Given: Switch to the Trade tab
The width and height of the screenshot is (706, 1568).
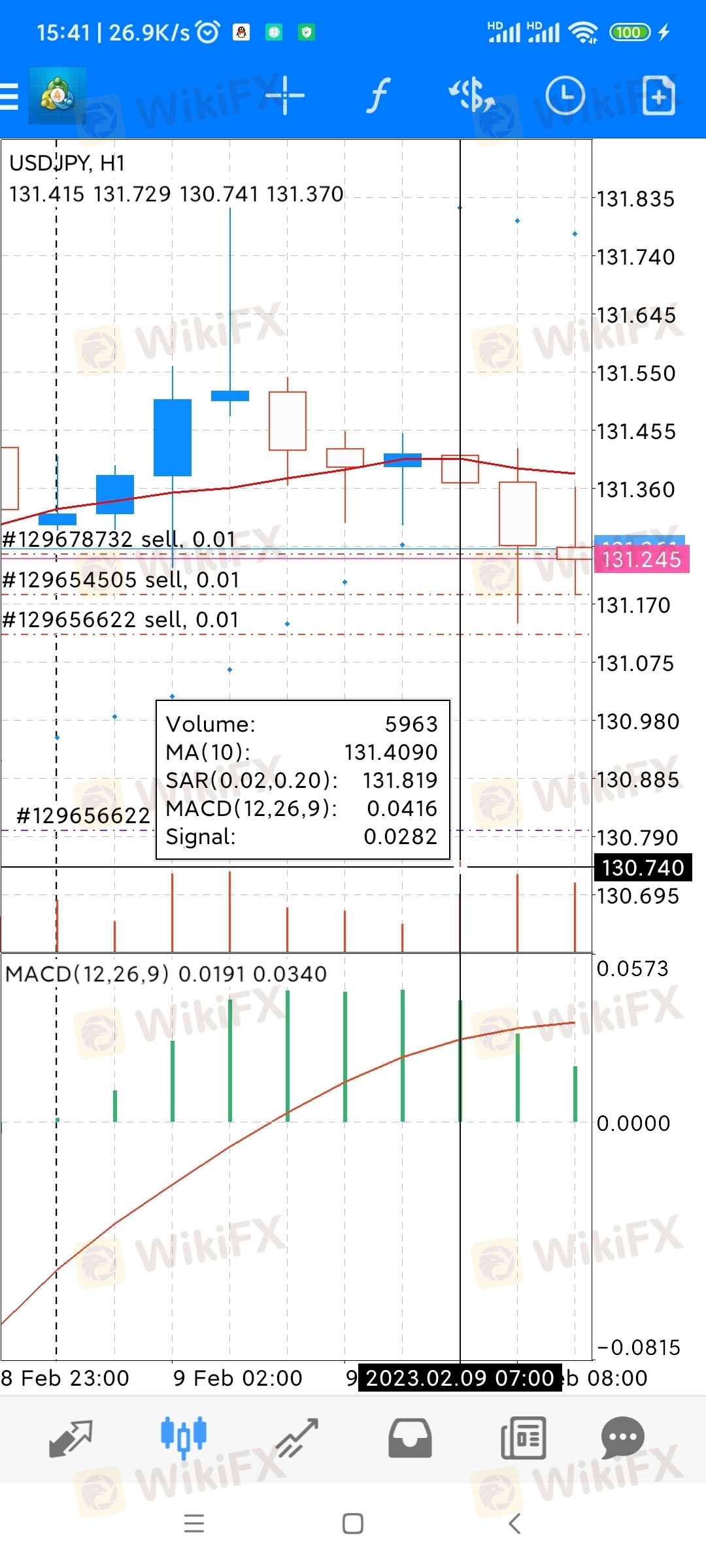Looking at the screenshot, I should [x=297, y=1439].
